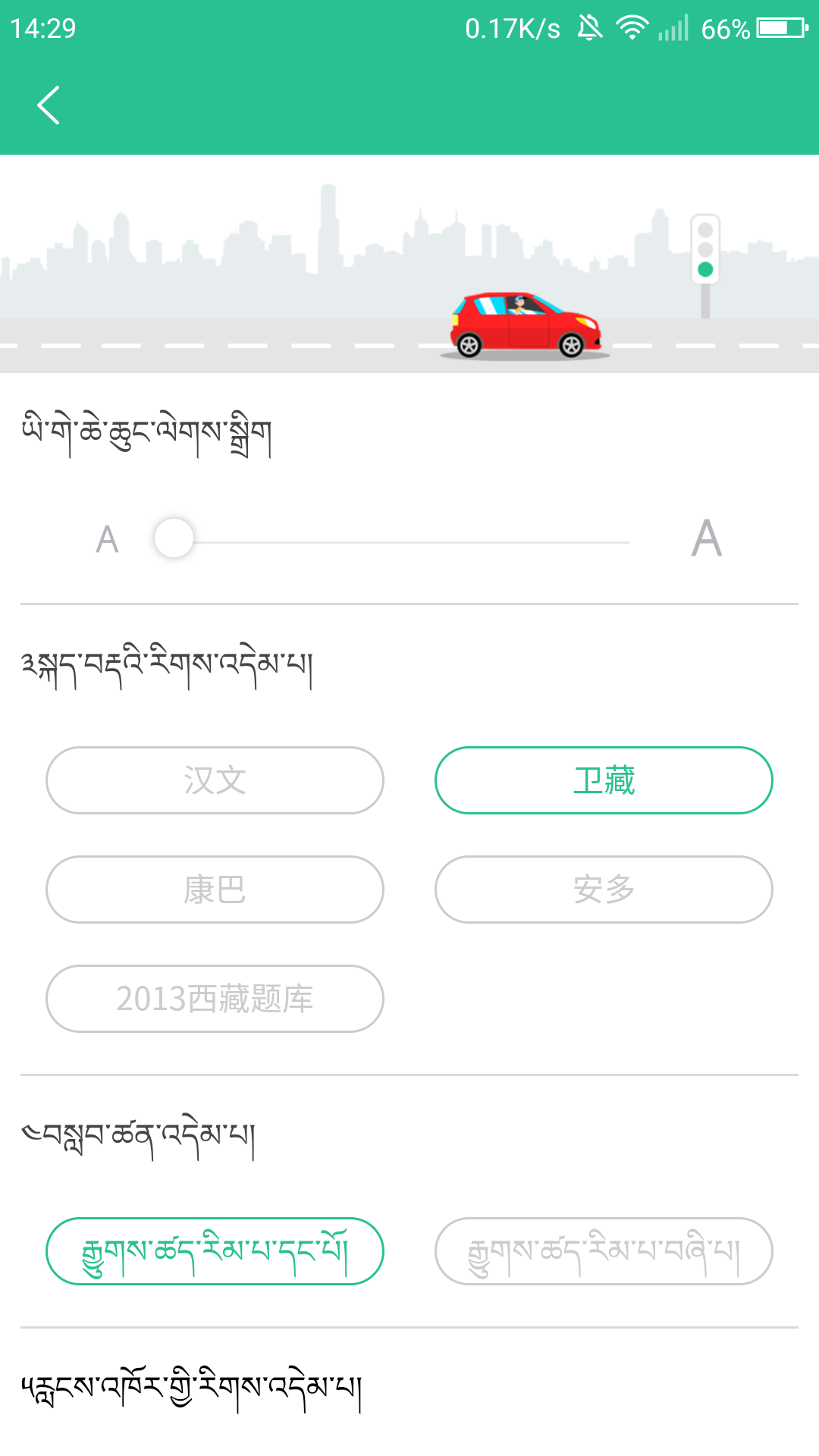Click the small A font size icon

(107, 540)
